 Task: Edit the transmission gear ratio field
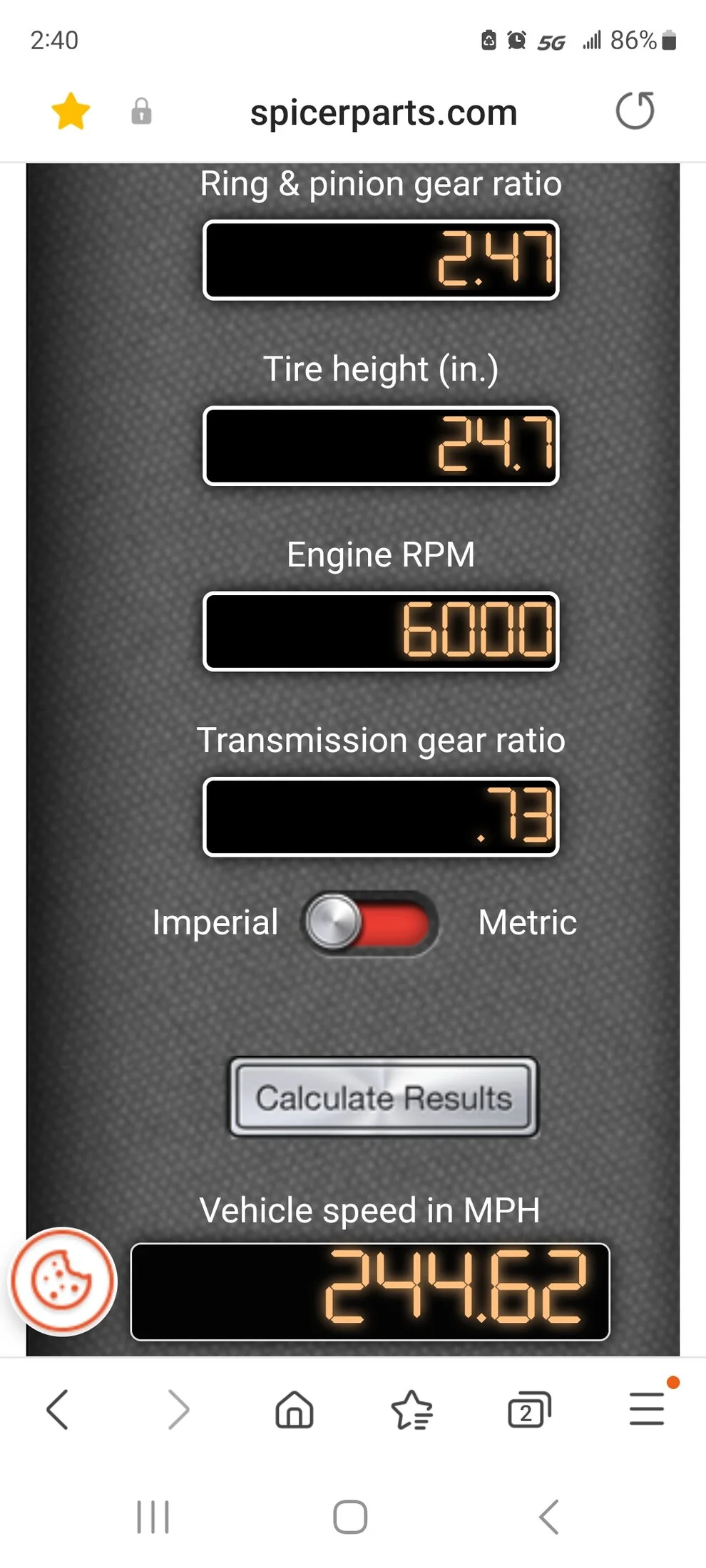[x=381, y=817]
